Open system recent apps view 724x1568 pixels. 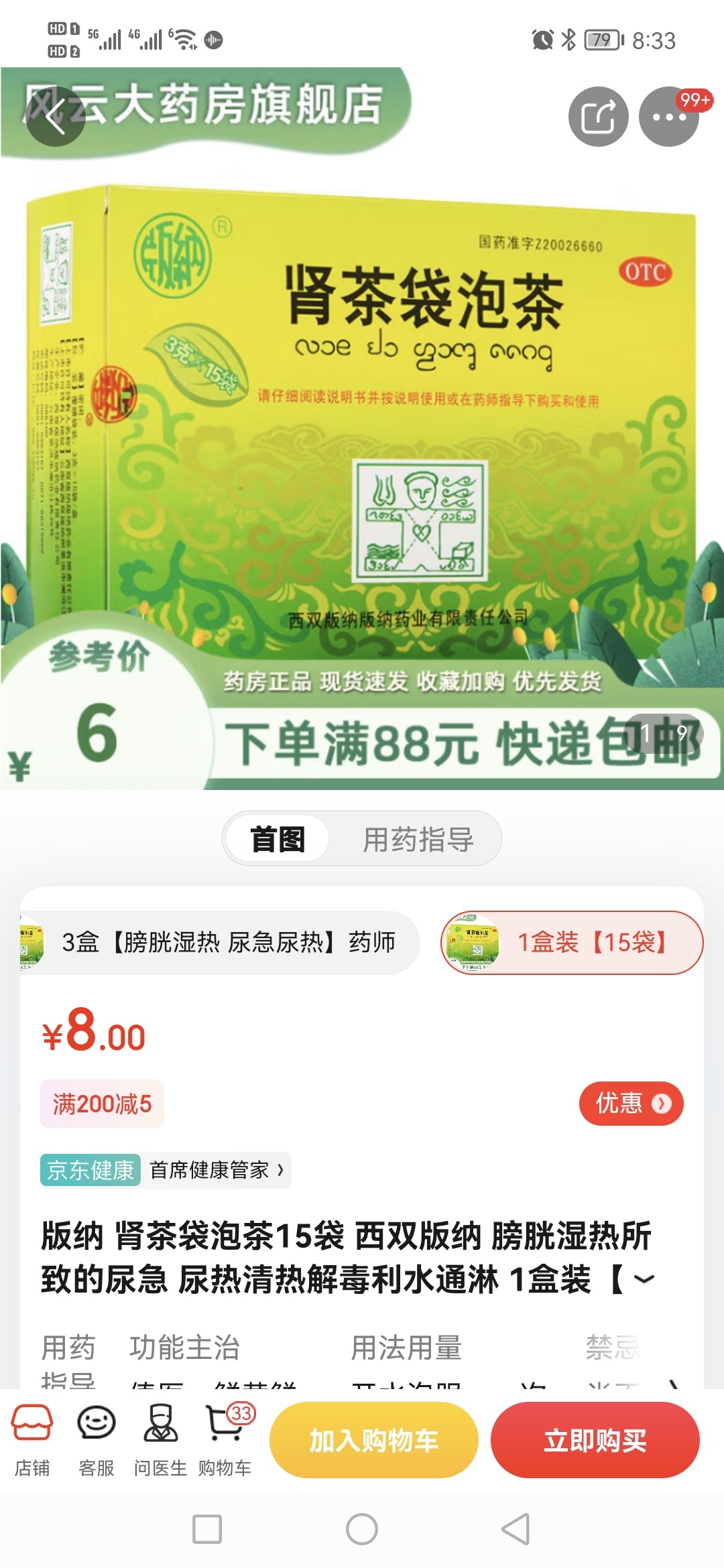pyautogui.click(x=207, y=1529)
